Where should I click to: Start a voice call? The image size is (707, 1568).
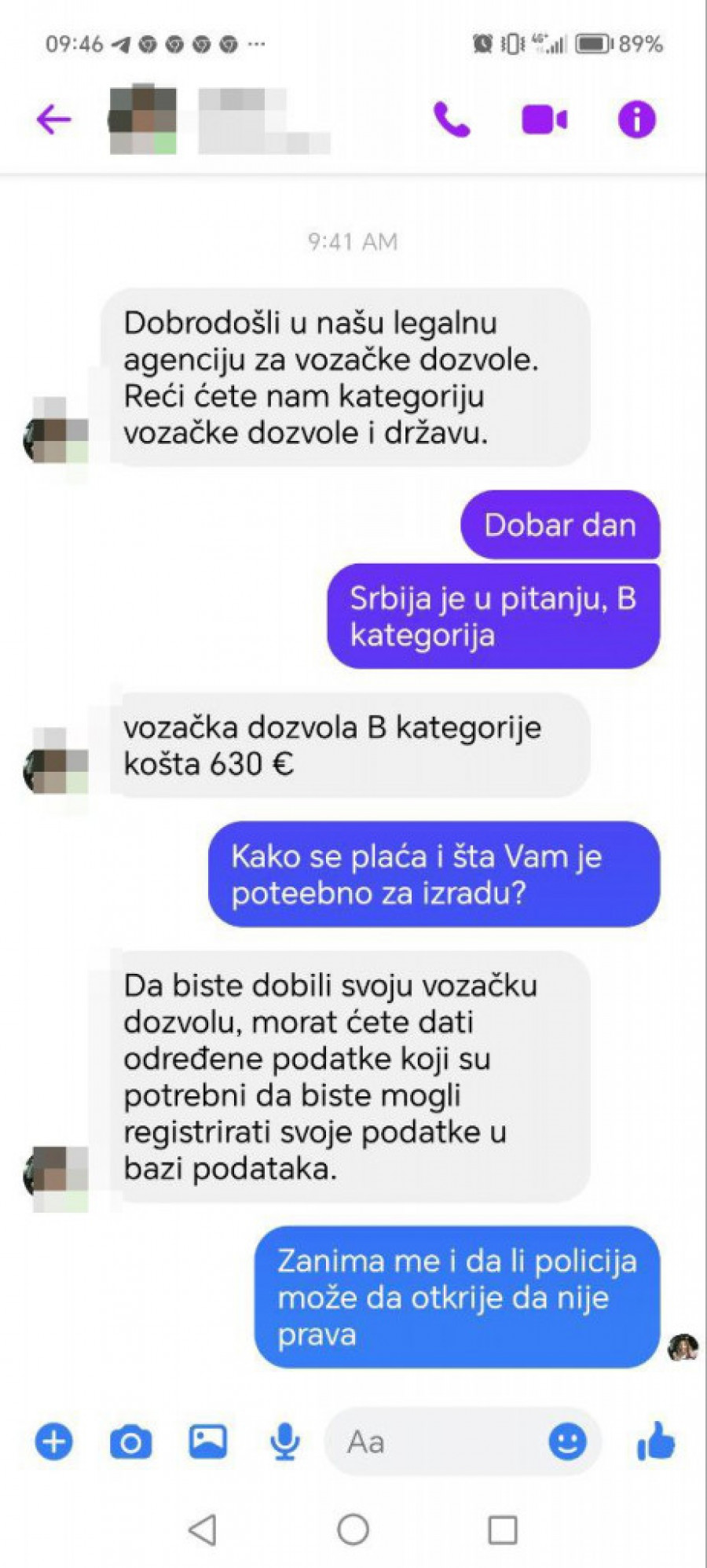(x=452, y=119)
